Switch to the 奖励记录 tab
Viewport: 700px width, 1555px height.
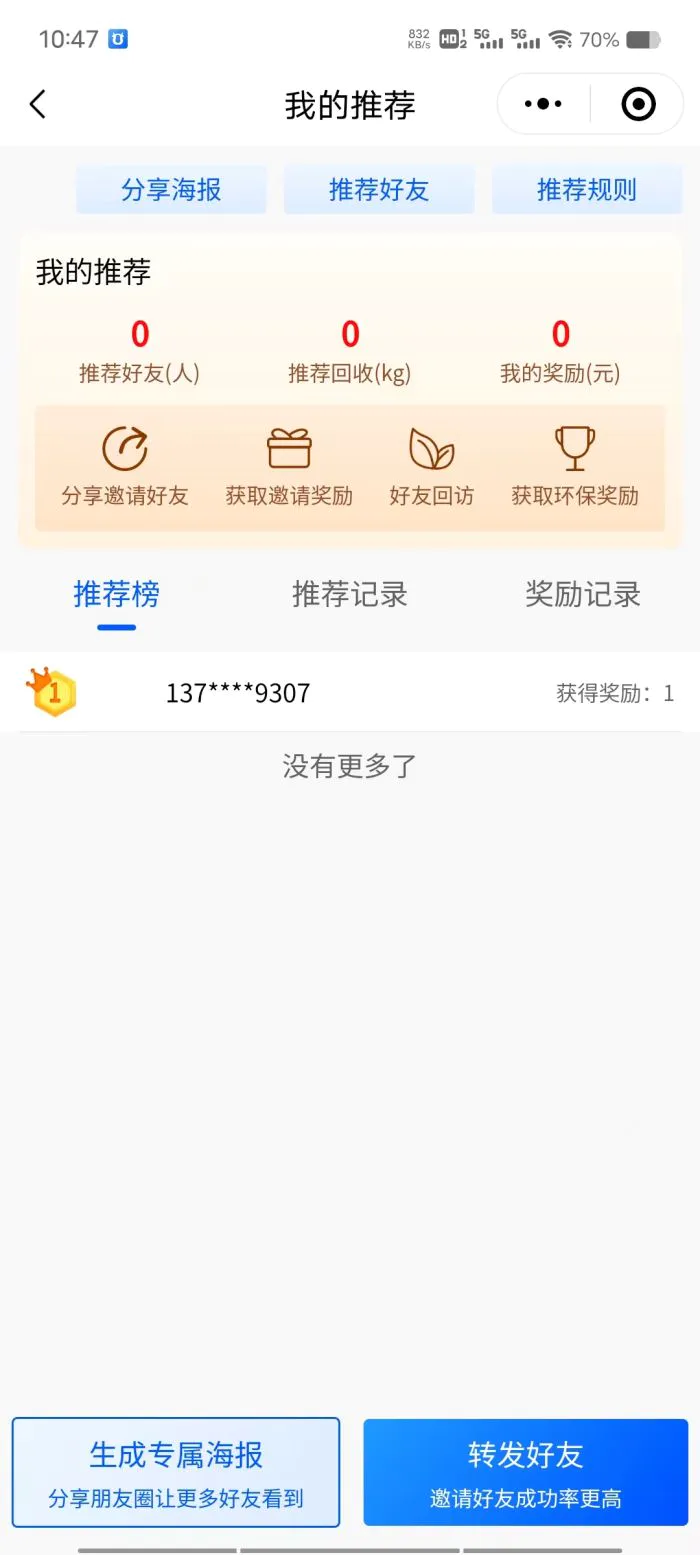pyautogui.click(x=583, y=594)
